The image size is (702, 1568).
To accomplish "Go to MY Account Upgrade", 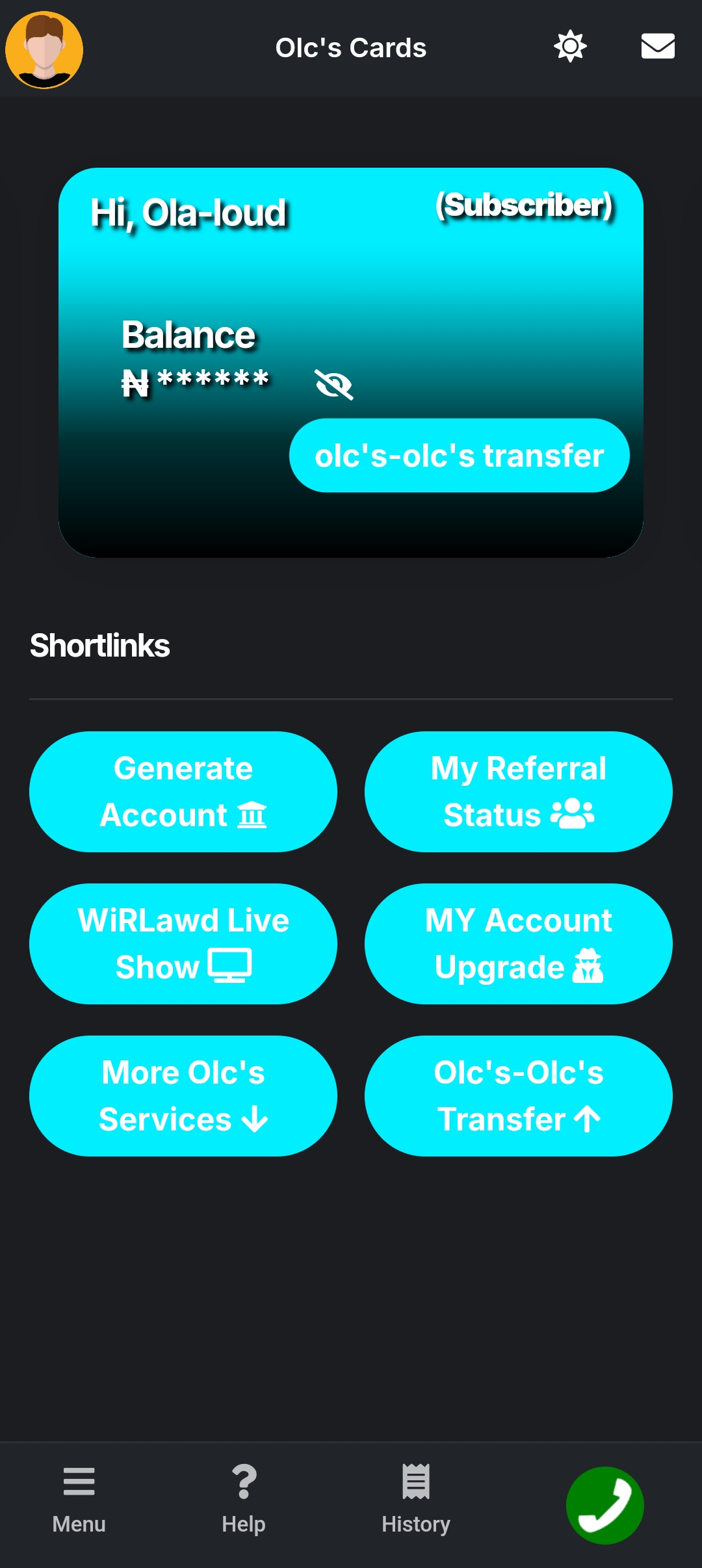I will click(518, 943).
